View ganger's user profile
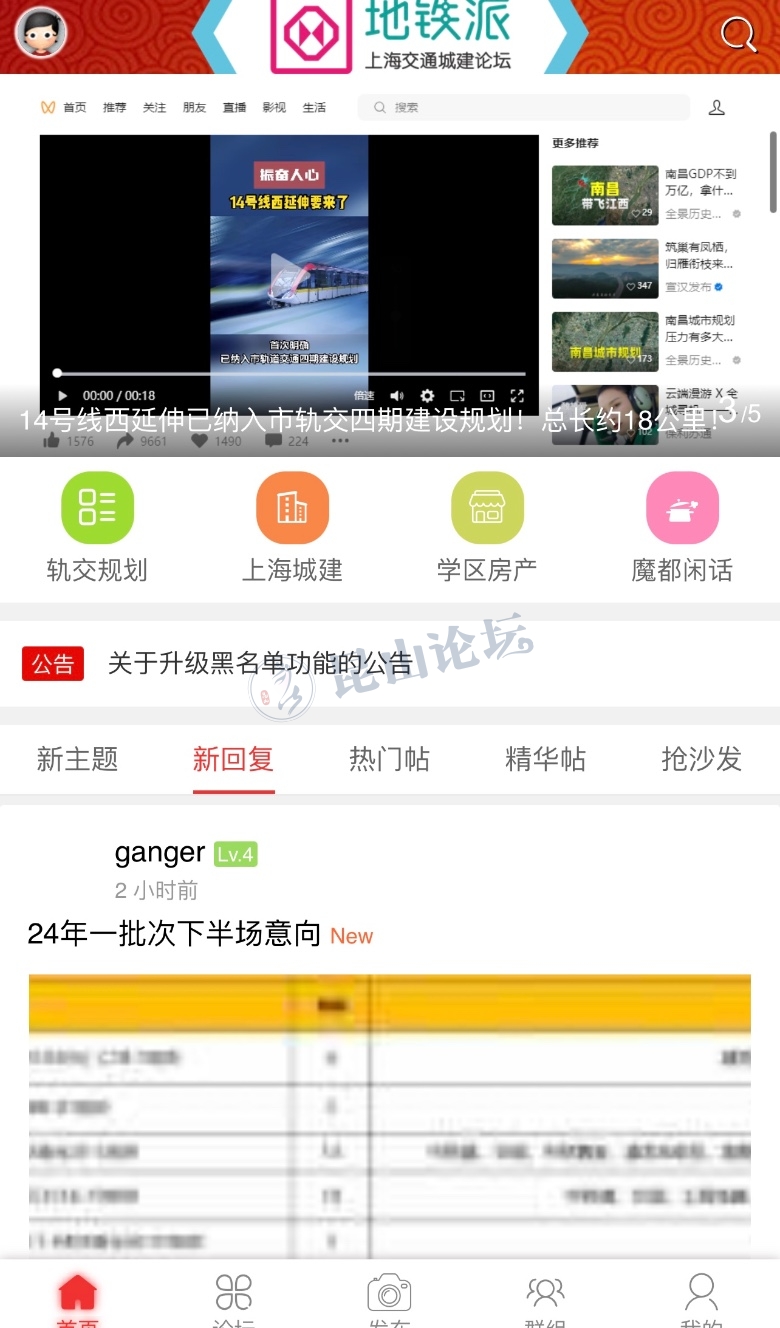780x1328 pixels. point(160,853)
